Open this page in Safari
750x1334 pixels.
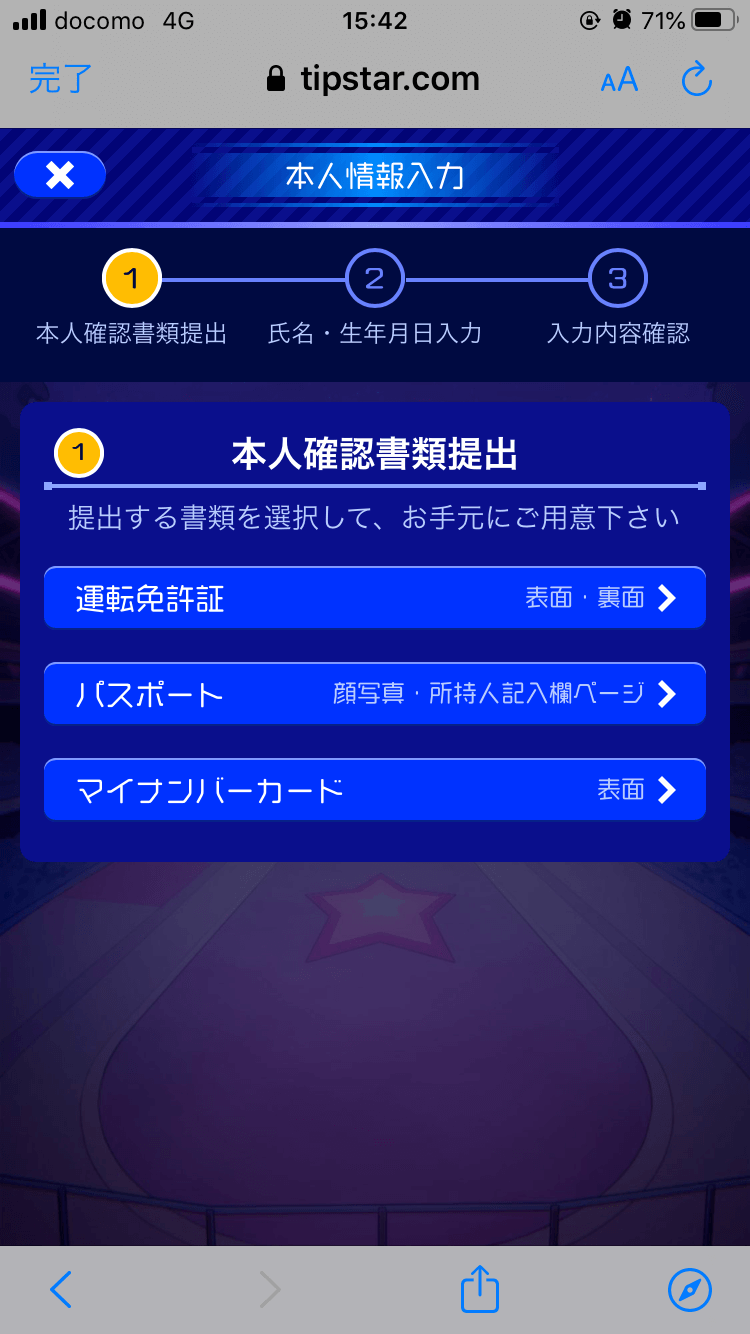(x=690, y=1290)
